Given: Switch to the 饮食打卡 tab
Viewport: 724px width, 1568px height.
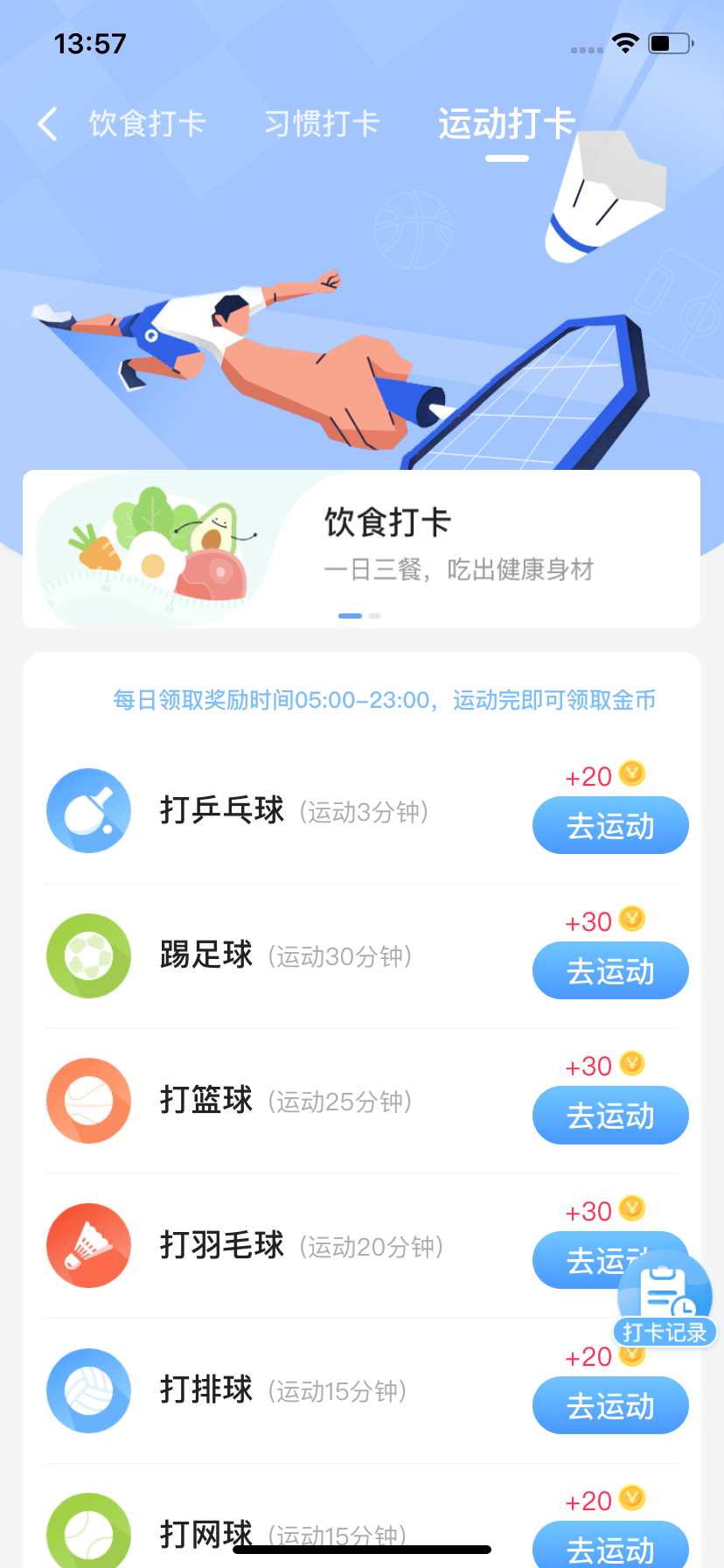Looking at the screenshot, I should (x=147, y=124).
